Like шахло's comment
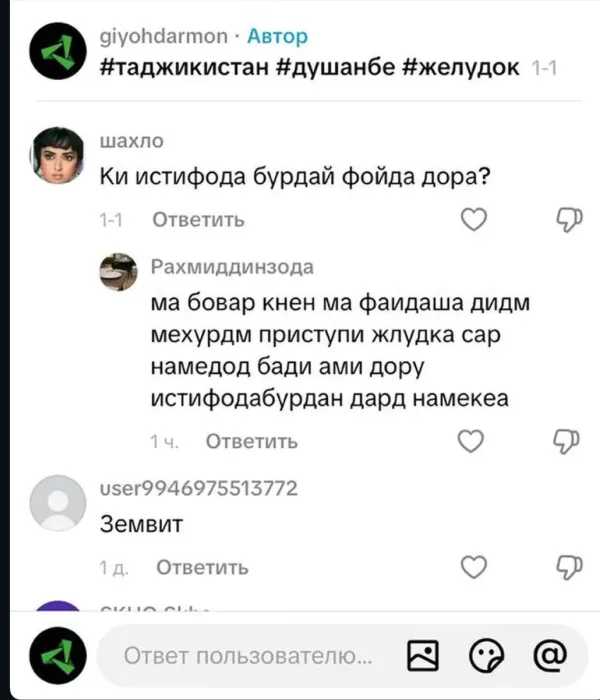600x700 pixels. pos(476,220)
